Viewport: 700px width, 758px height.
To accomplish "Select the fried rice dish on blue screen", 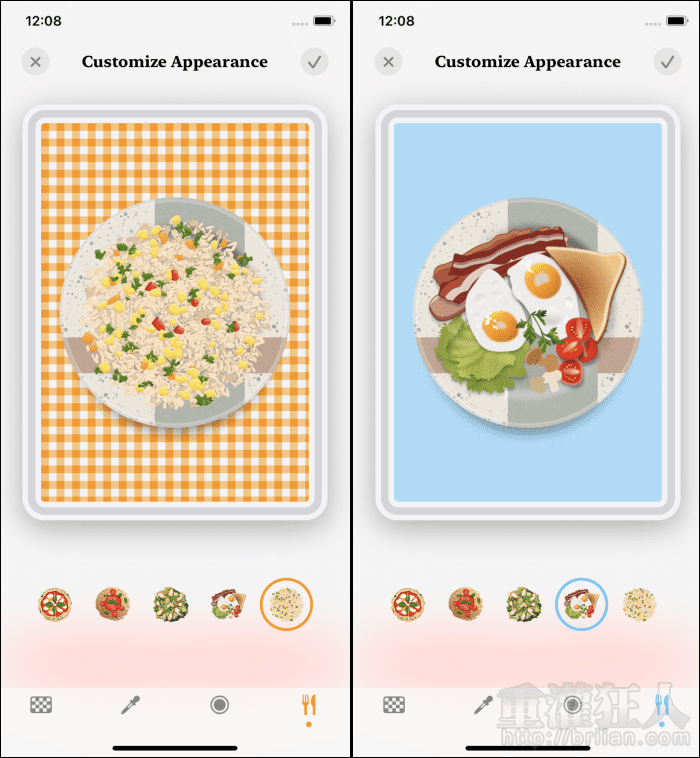I will point(639,604).
